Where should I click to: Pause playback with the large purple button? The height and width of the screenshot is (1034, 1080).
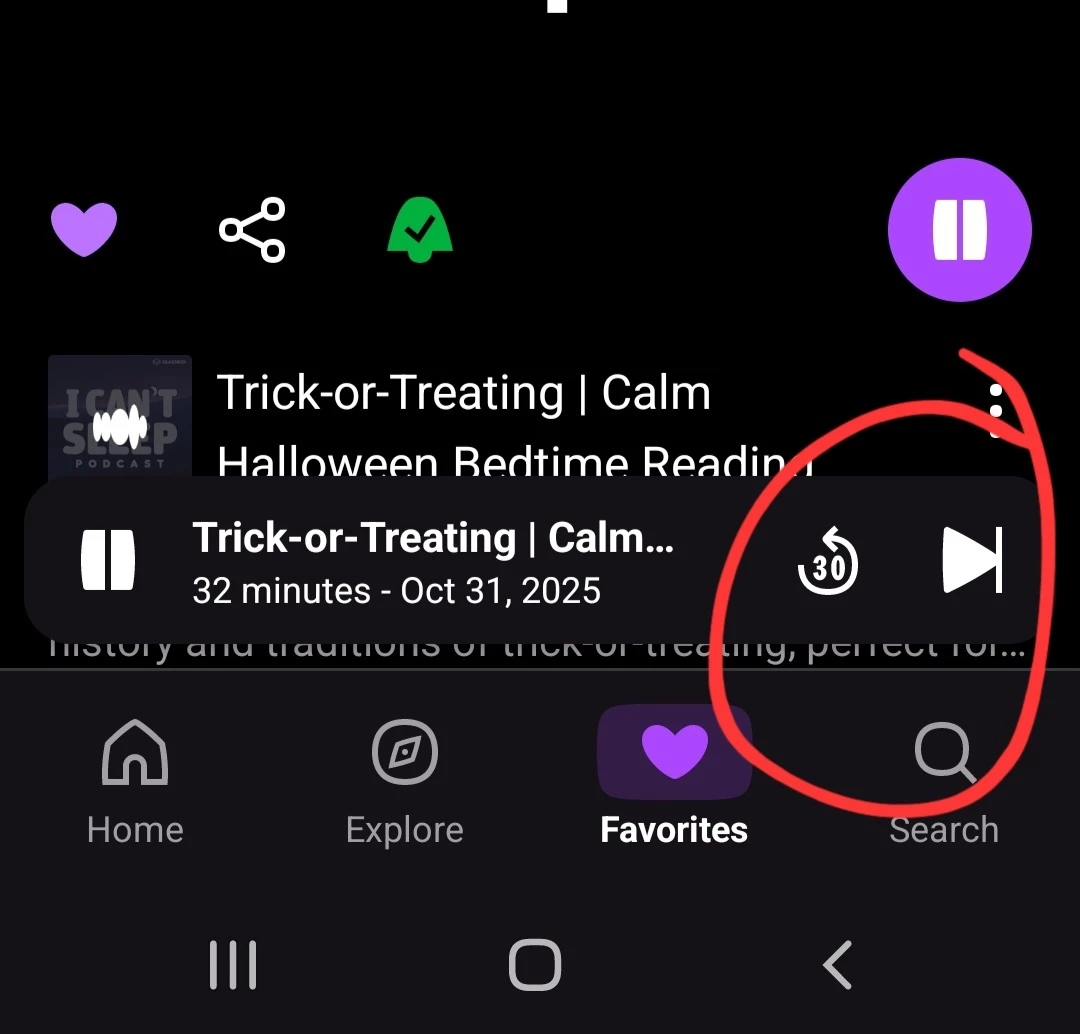point(959,230)
